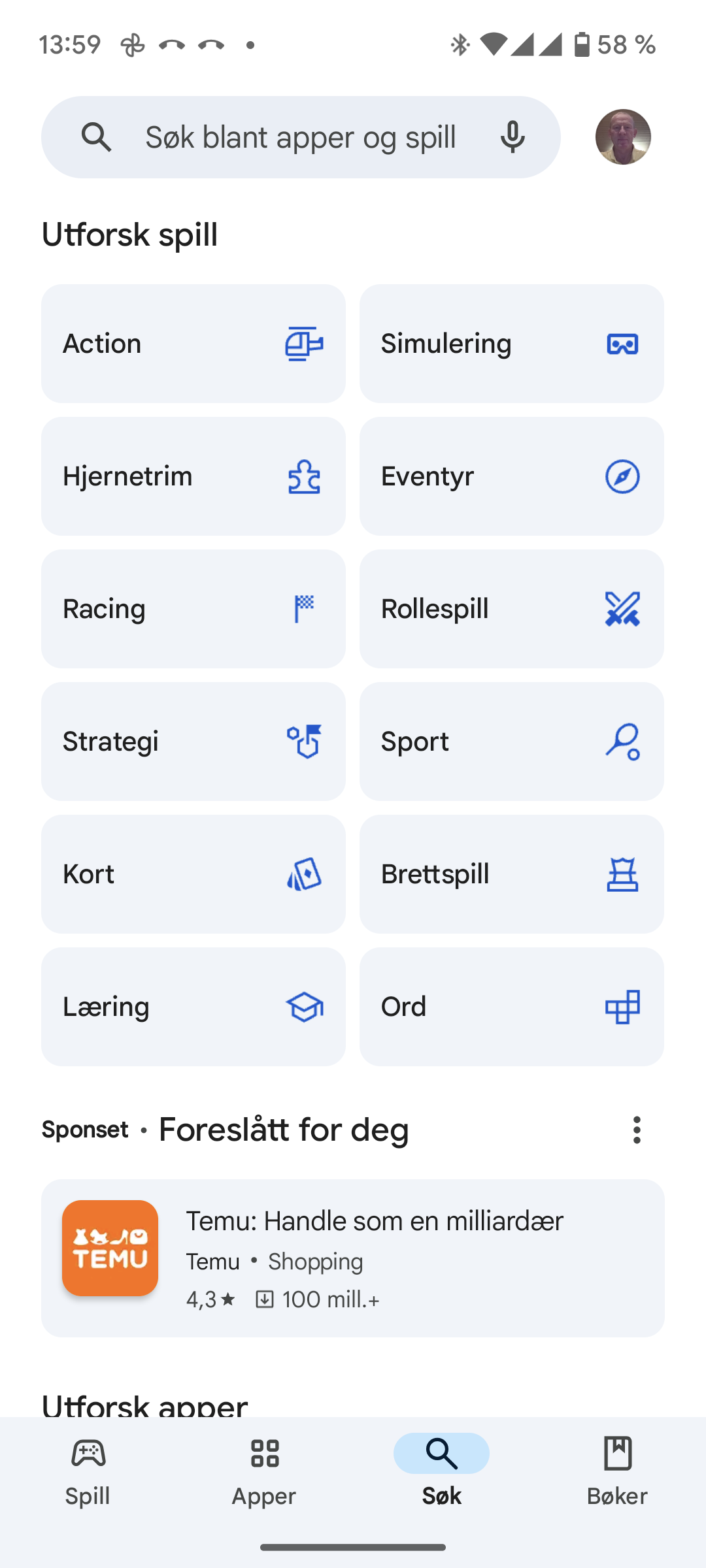Screen dimensions: 706x1568
Task: Open the Apper section
Action: [263, 1473]
